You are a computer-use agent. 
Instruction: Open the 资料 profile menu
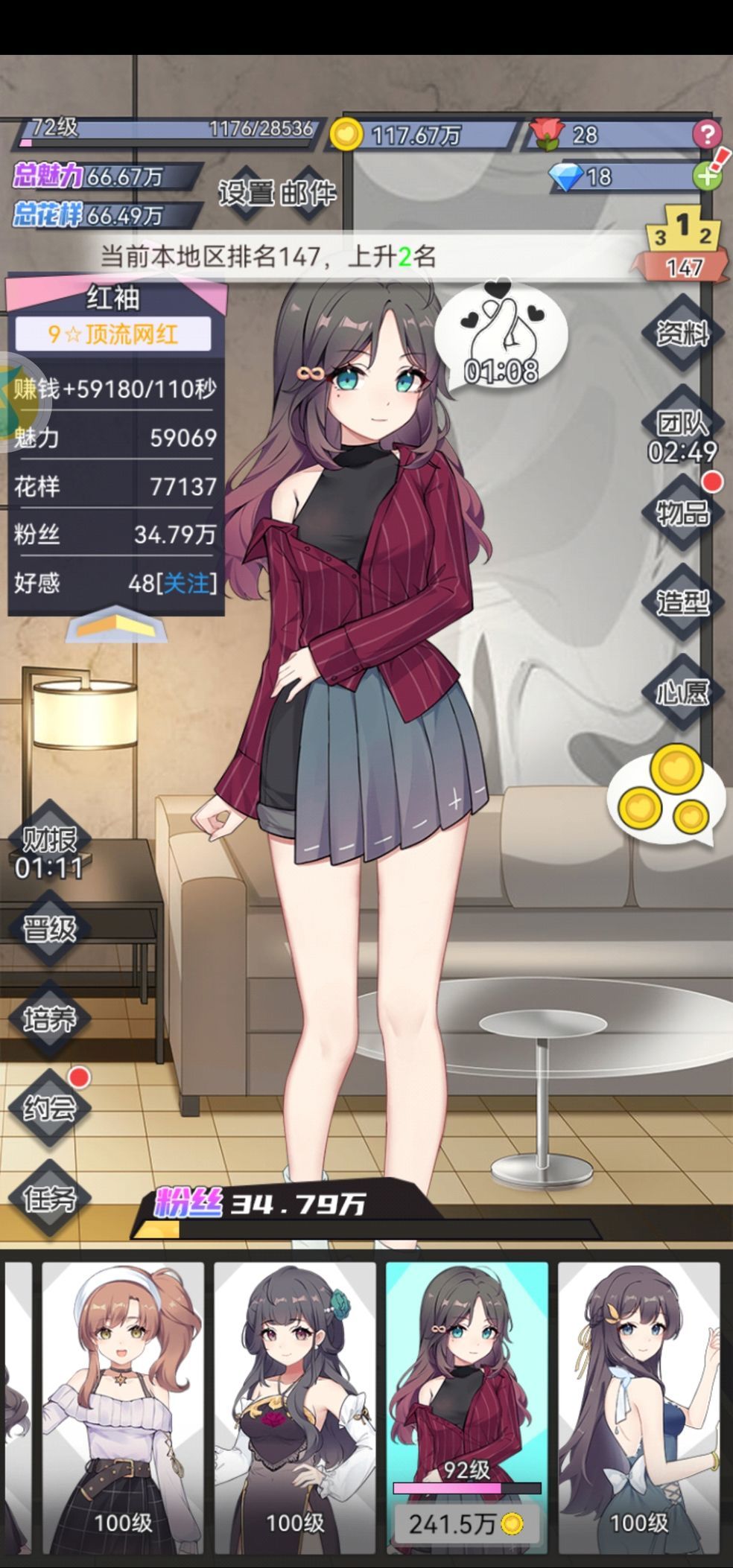[682, 334]
